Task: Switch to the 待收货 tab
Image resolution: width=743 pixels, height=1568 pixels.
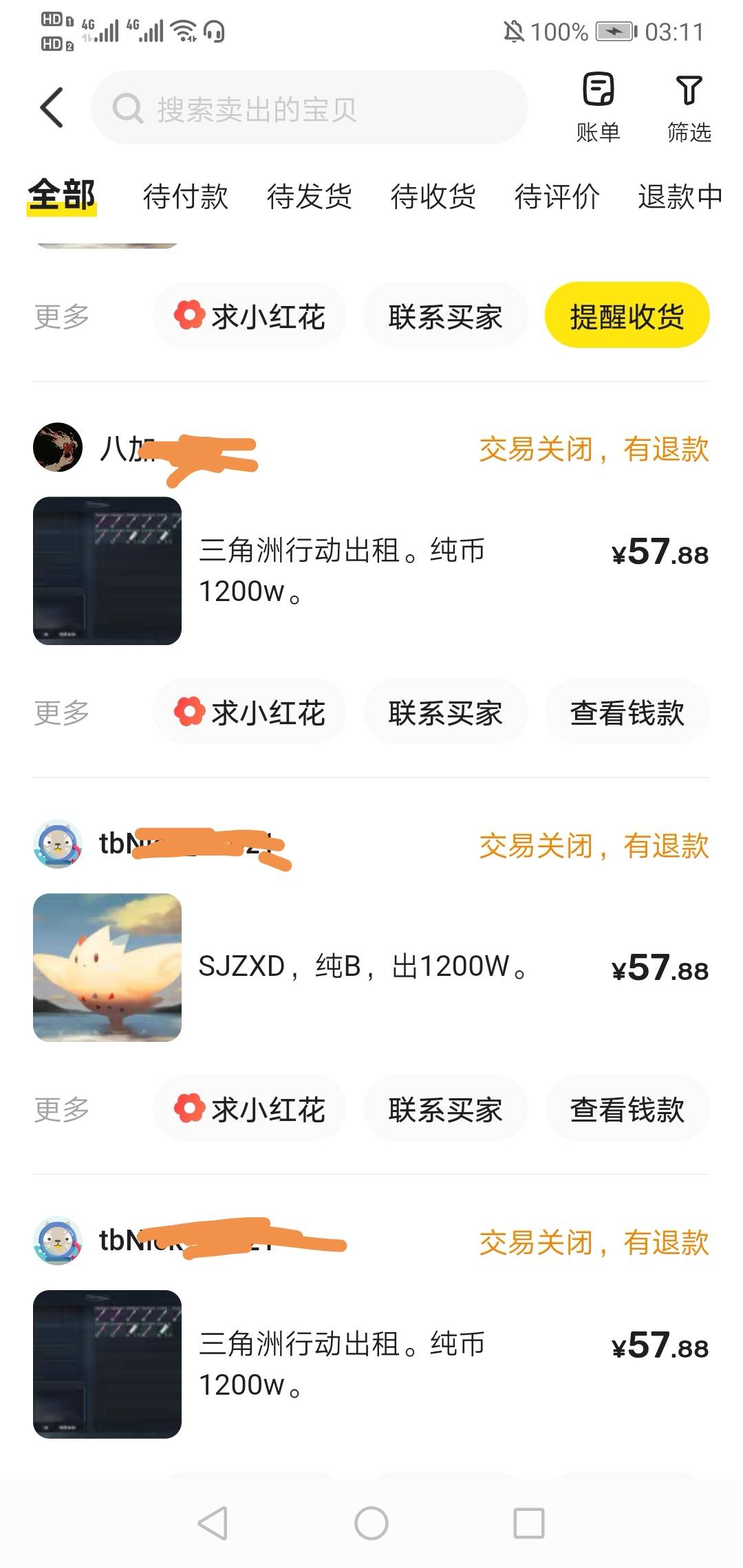Action: point(433,196)
